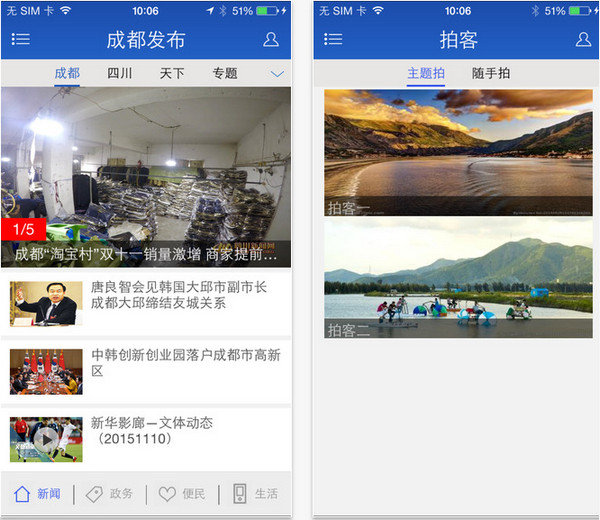This screenshot has height=520, width=600.
Task: Open the 成都"淘宝村"双十一 headline banner
Action: [146, 177]
